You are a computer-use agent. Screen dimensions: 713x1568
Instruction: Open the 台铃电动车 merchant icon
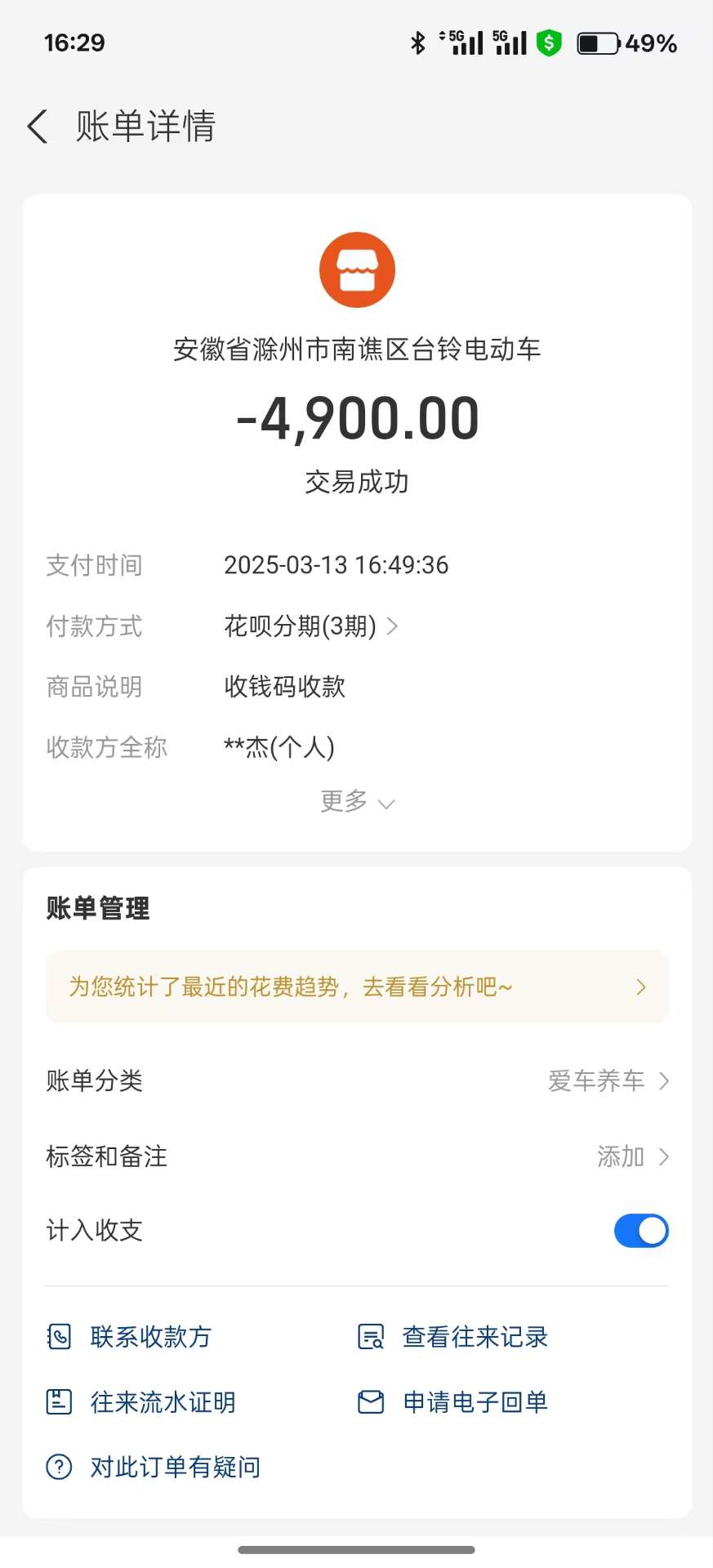point(357,270)
